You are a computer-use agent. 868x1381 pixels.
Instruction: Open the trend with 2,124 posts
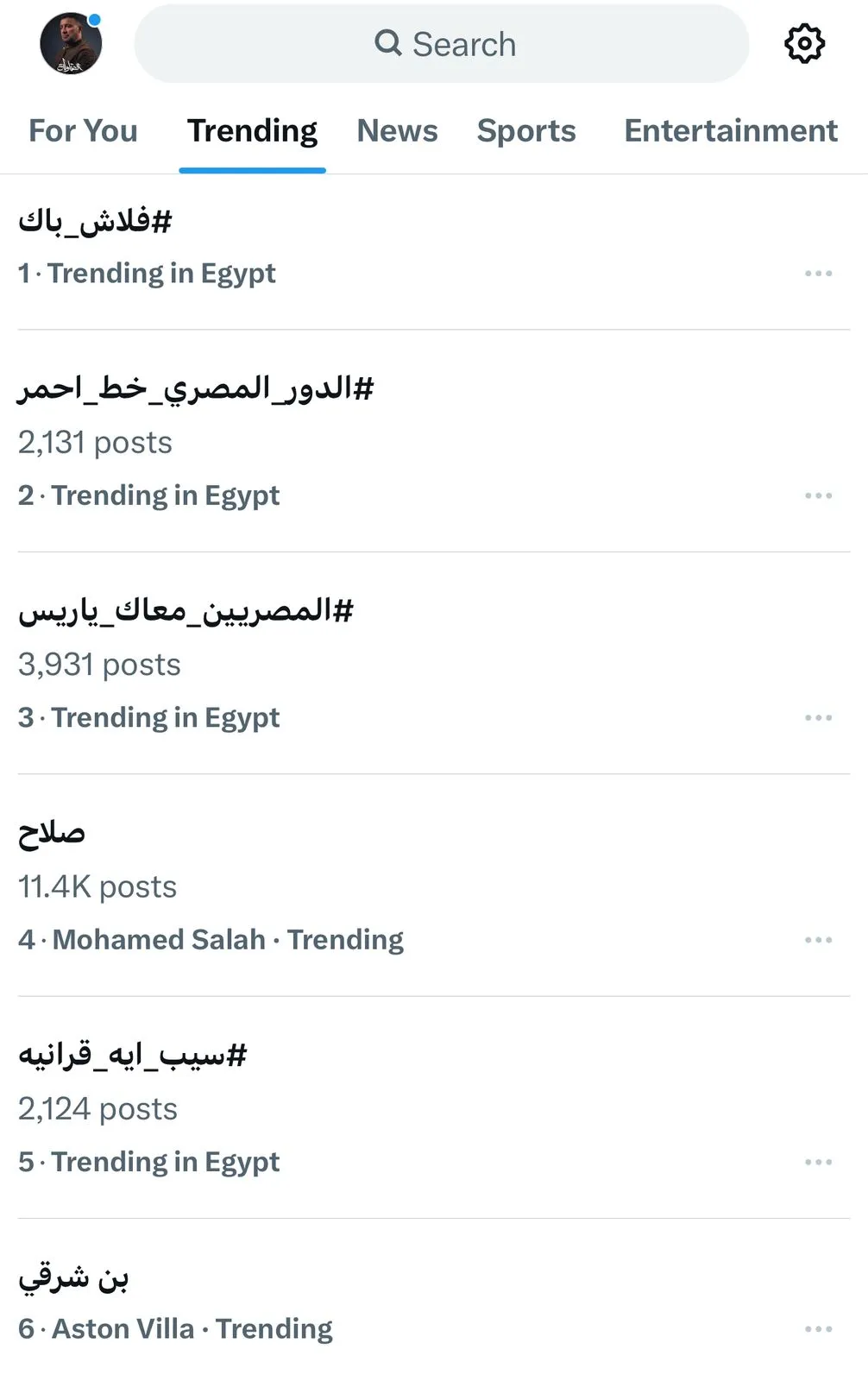[133, 1055]
